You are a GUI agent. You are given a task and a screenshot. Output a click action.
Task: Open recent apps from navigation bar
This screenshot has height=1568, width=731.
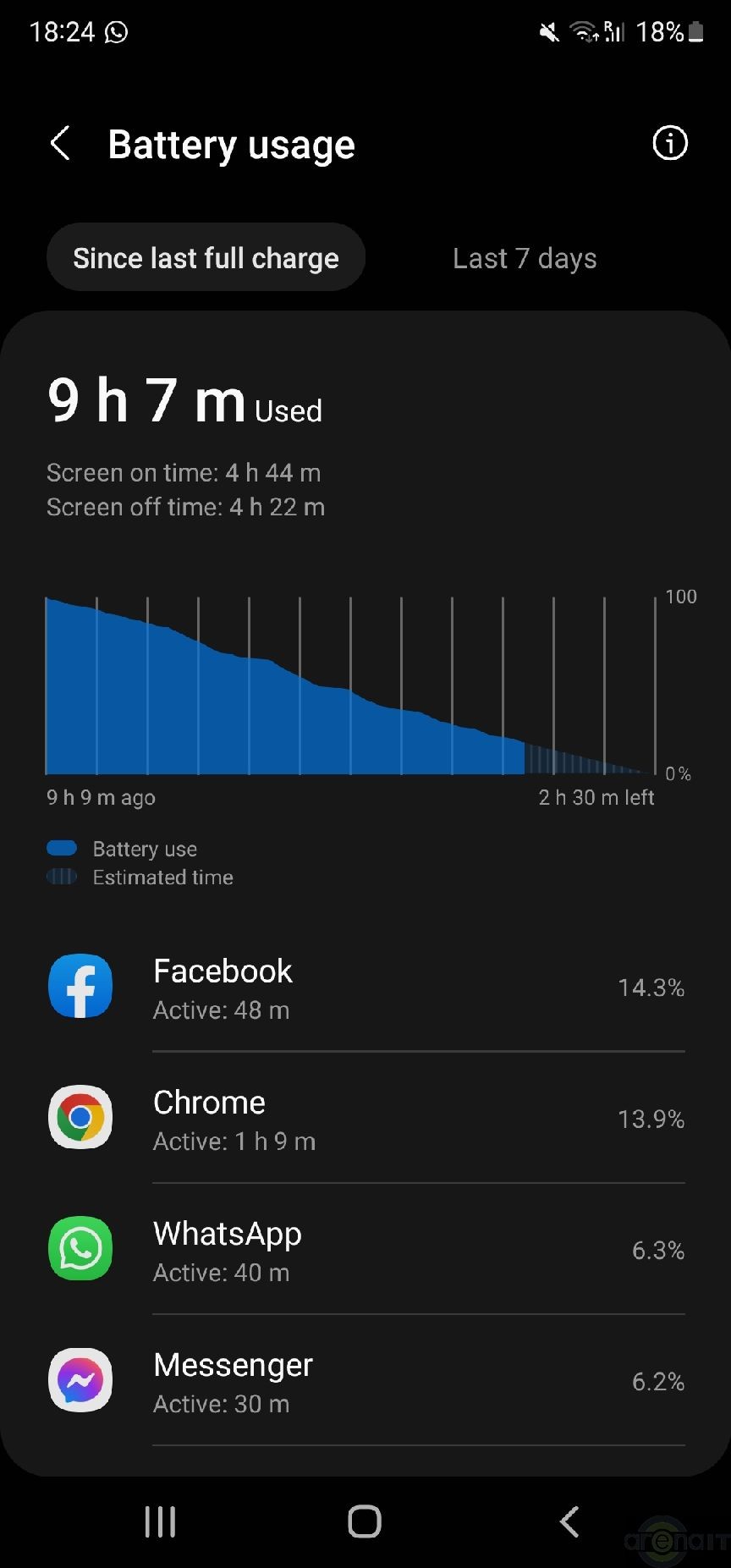pos(160,1522)
